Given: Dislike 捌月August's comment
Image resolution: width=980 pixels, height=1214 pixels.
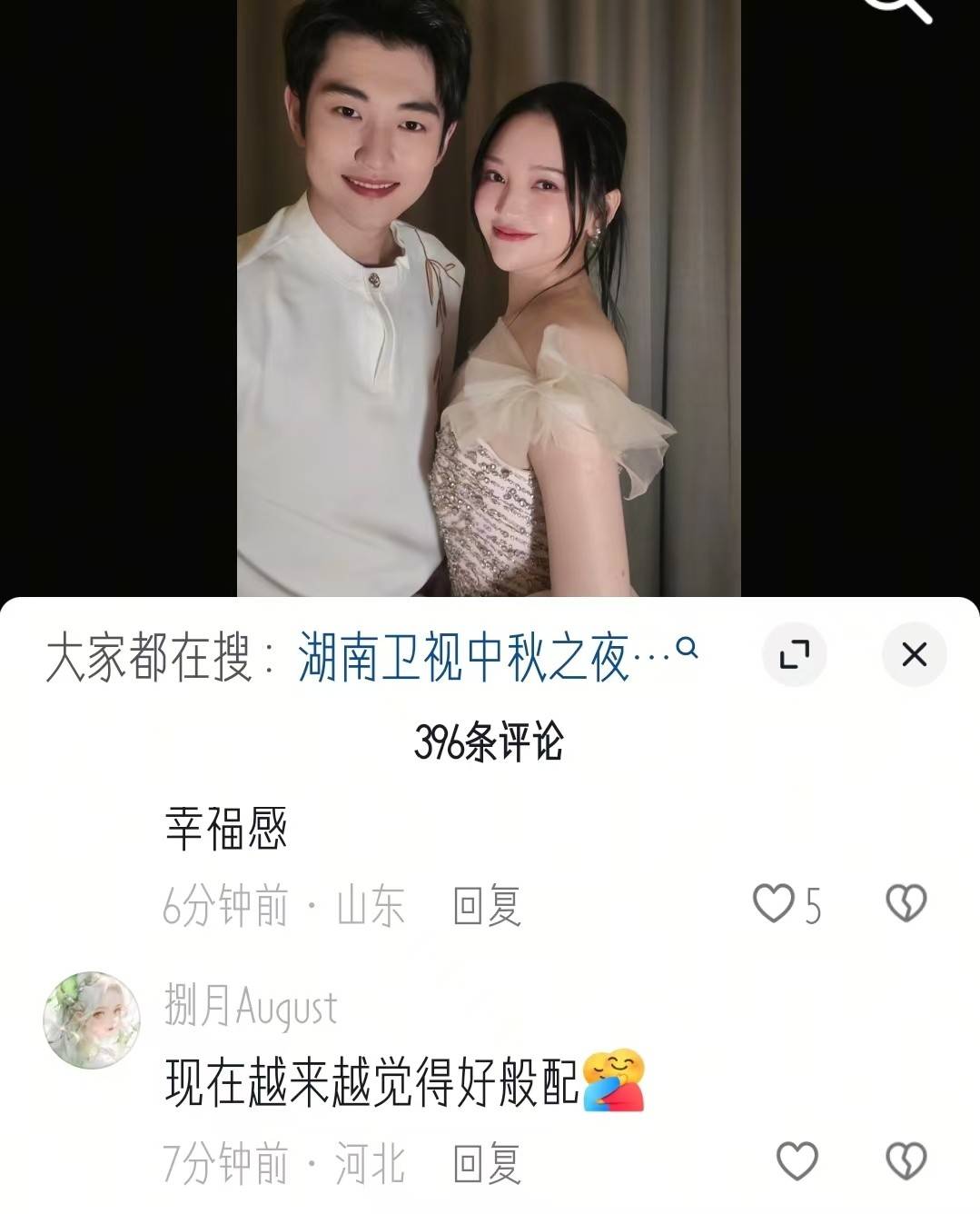Looking at the screenshot, I should 905,1161.
